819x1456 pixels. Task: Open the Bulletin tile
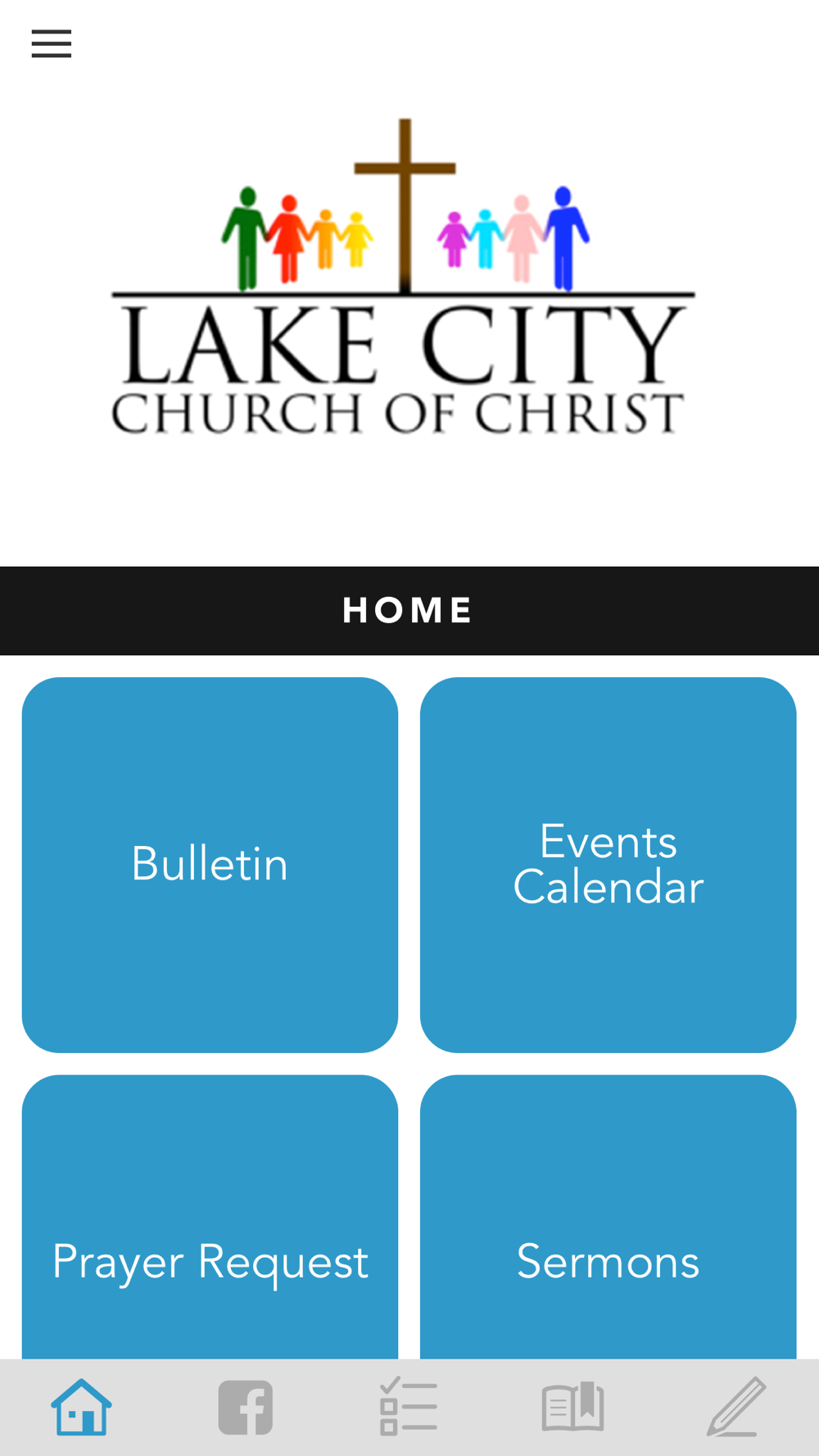[x=210, y=865]
